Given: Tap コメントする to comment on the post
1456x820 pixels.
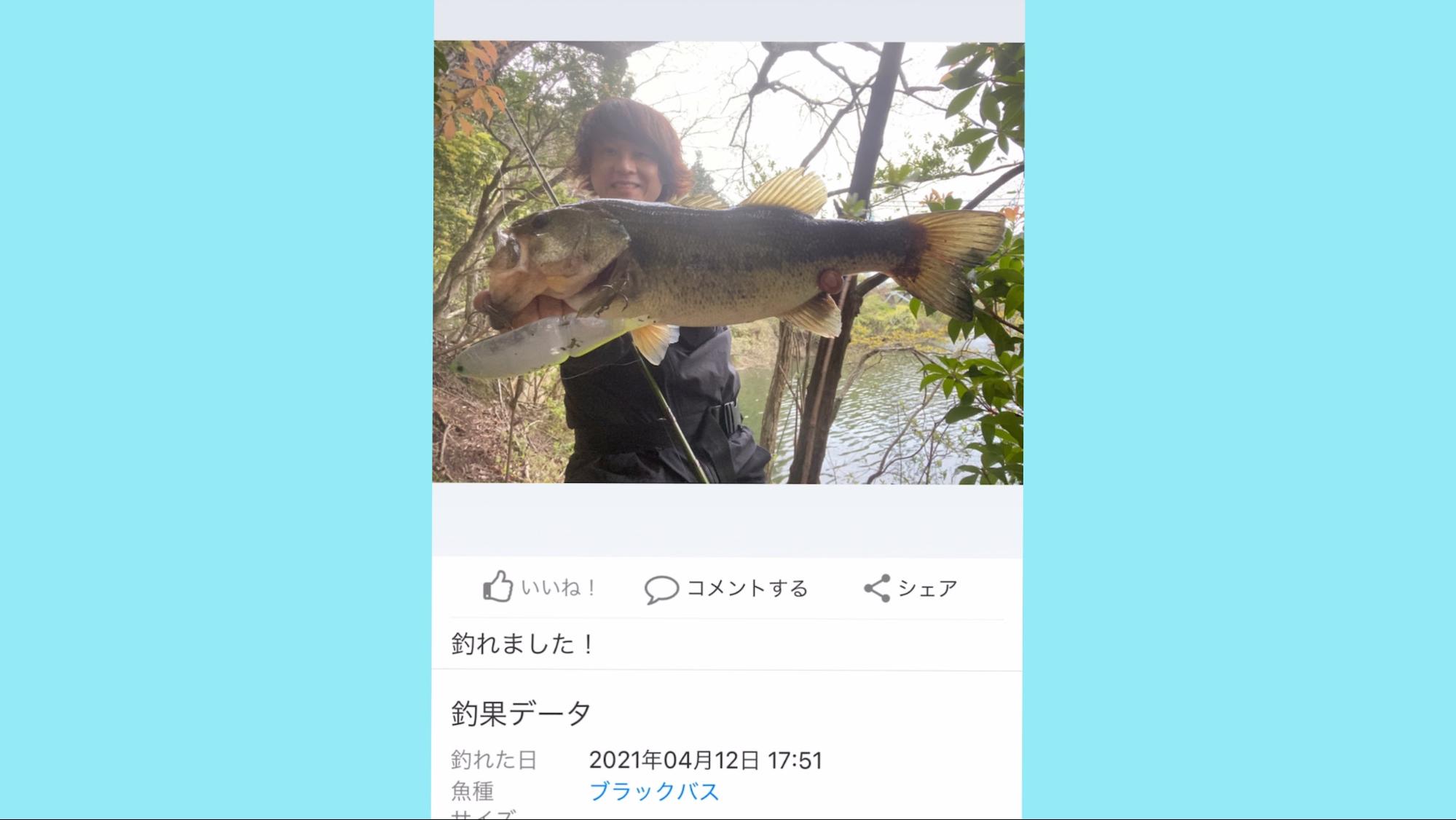Looking at the screenshot, I should point(727,588).
